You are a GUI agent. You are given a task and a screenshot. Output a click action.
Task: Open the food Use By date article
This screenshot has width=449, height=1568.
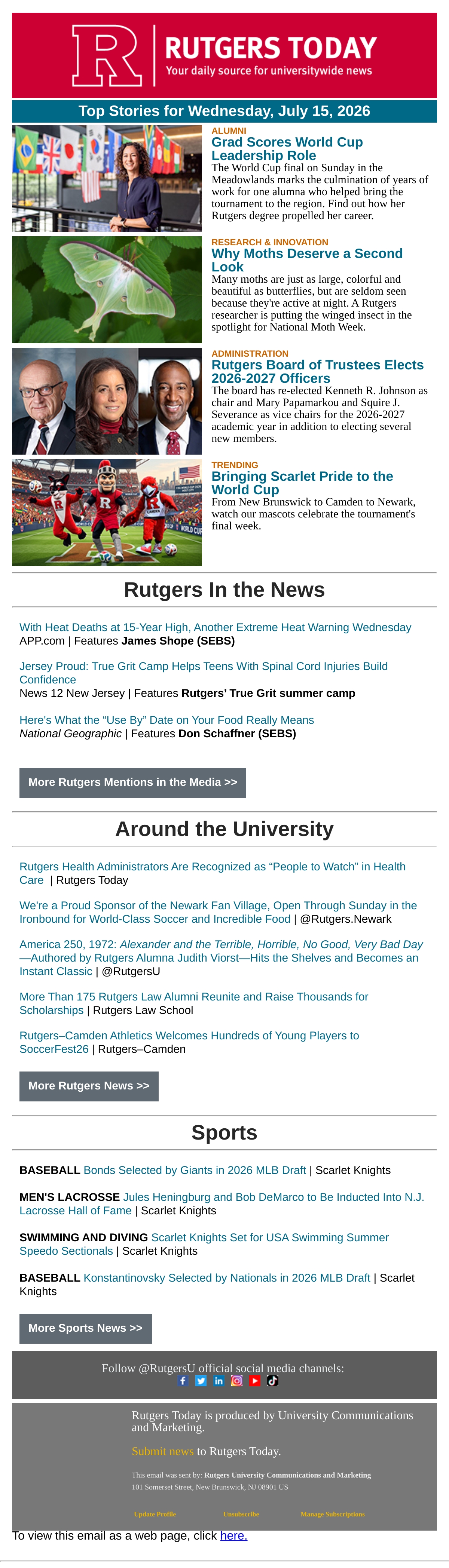tap(167, 720)
